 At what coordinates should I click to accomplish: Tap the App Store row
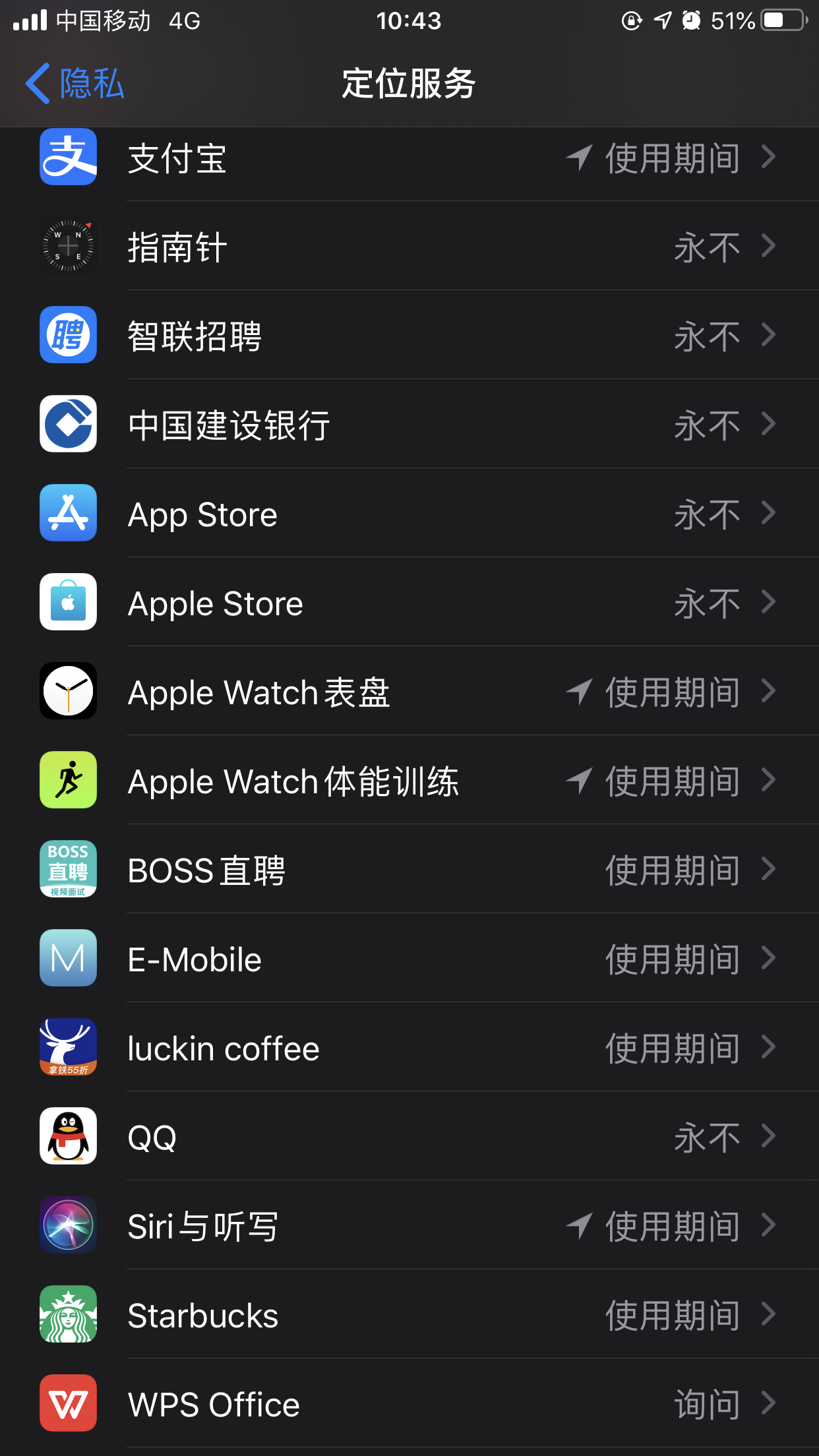pyautogui.click(x=409, y=514)
